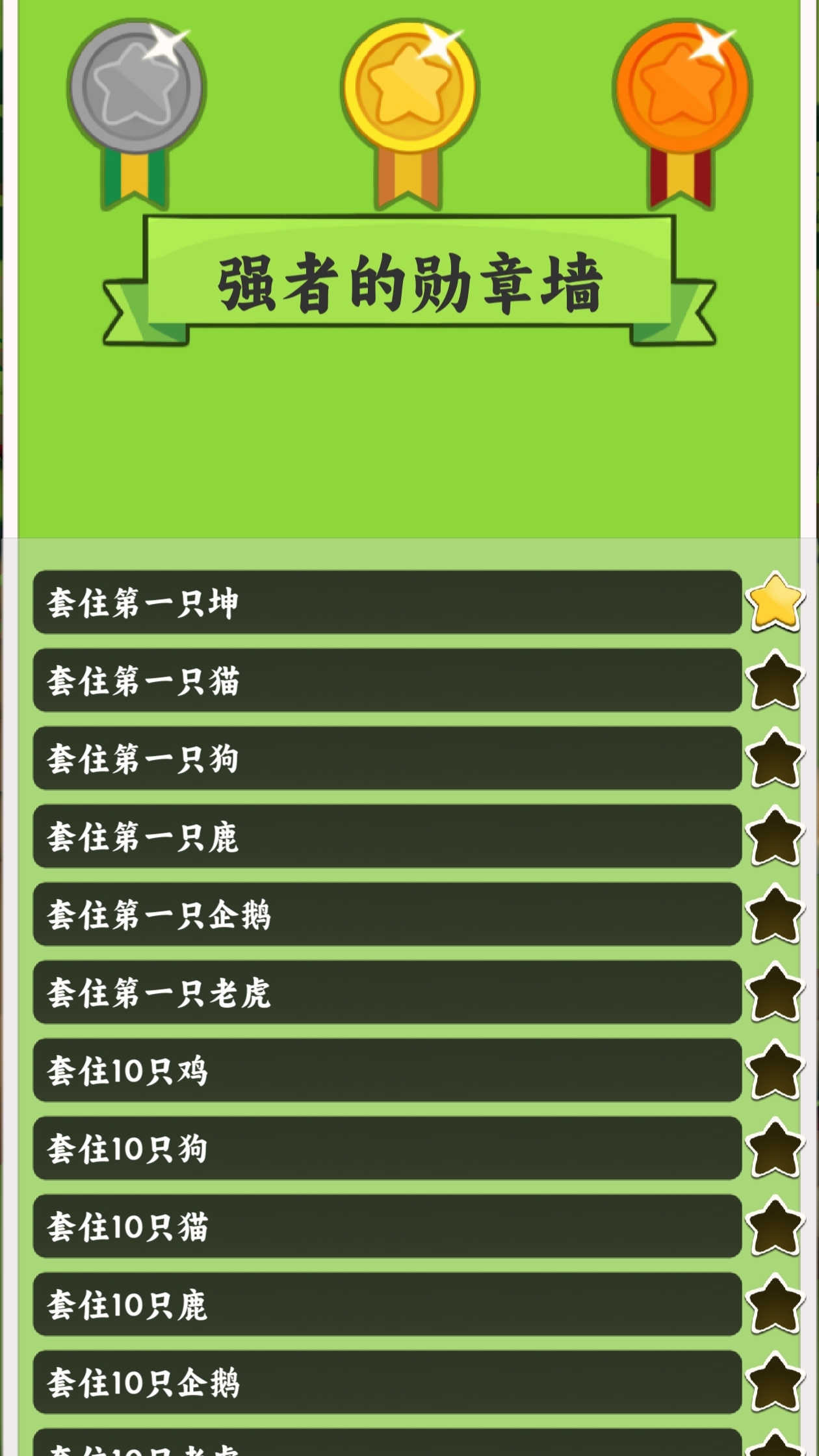The height and width of the screenshot is (1456, 819).
Task: Tap the 套住10只猫 achievement
Action: [387, 1227]
